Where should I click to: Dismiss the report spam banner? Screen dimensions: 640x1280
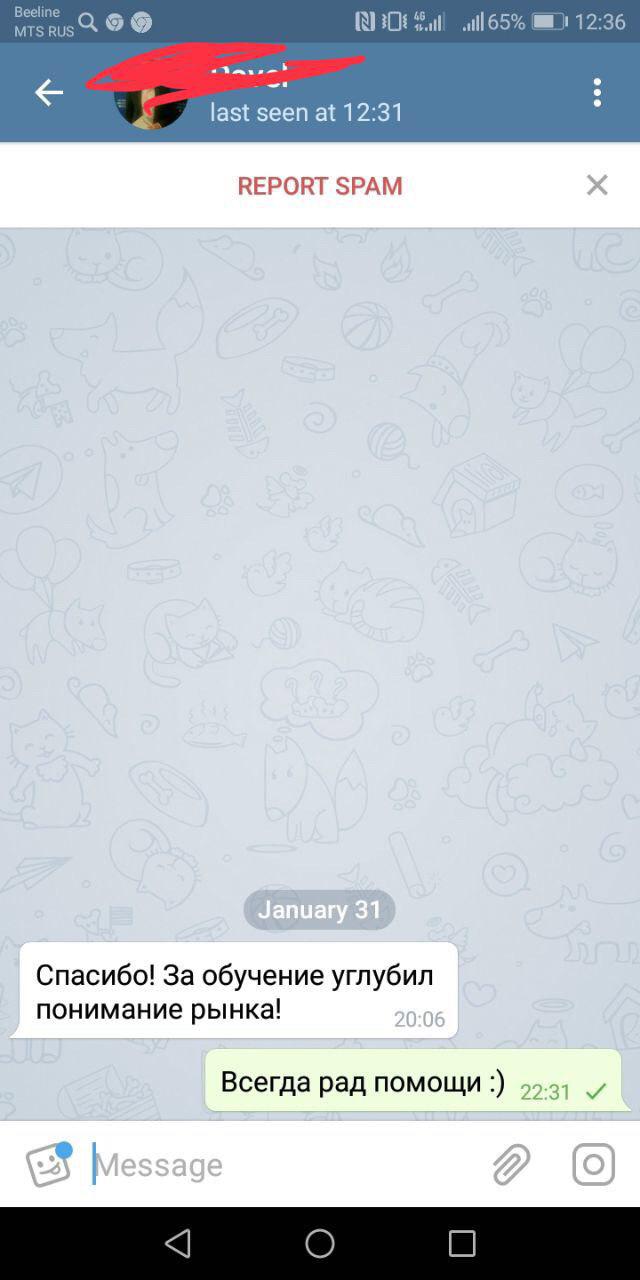pyautogui.click(x=597, y=185)
